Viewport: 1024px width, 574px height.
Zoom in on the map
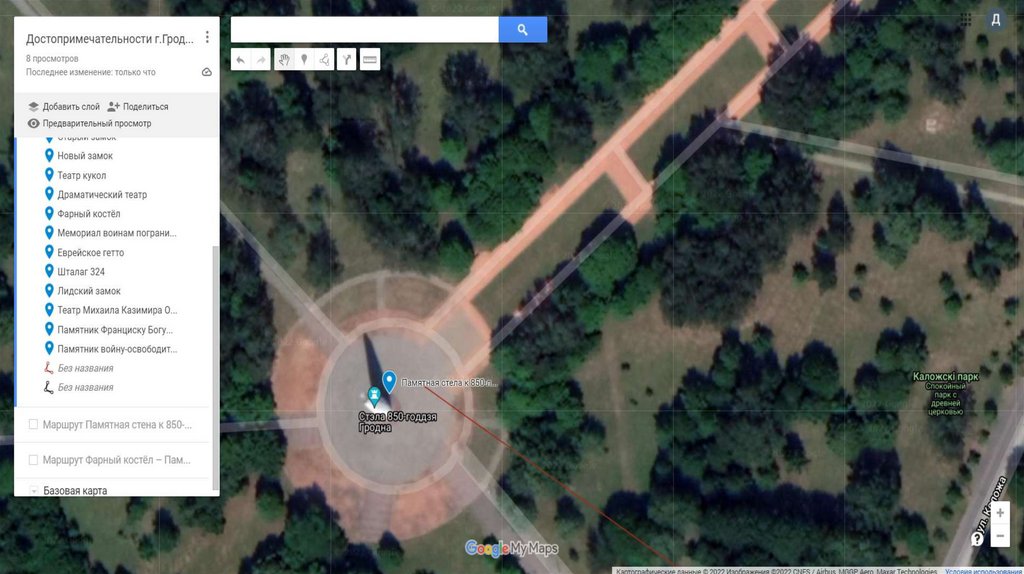pos(1000,513)
